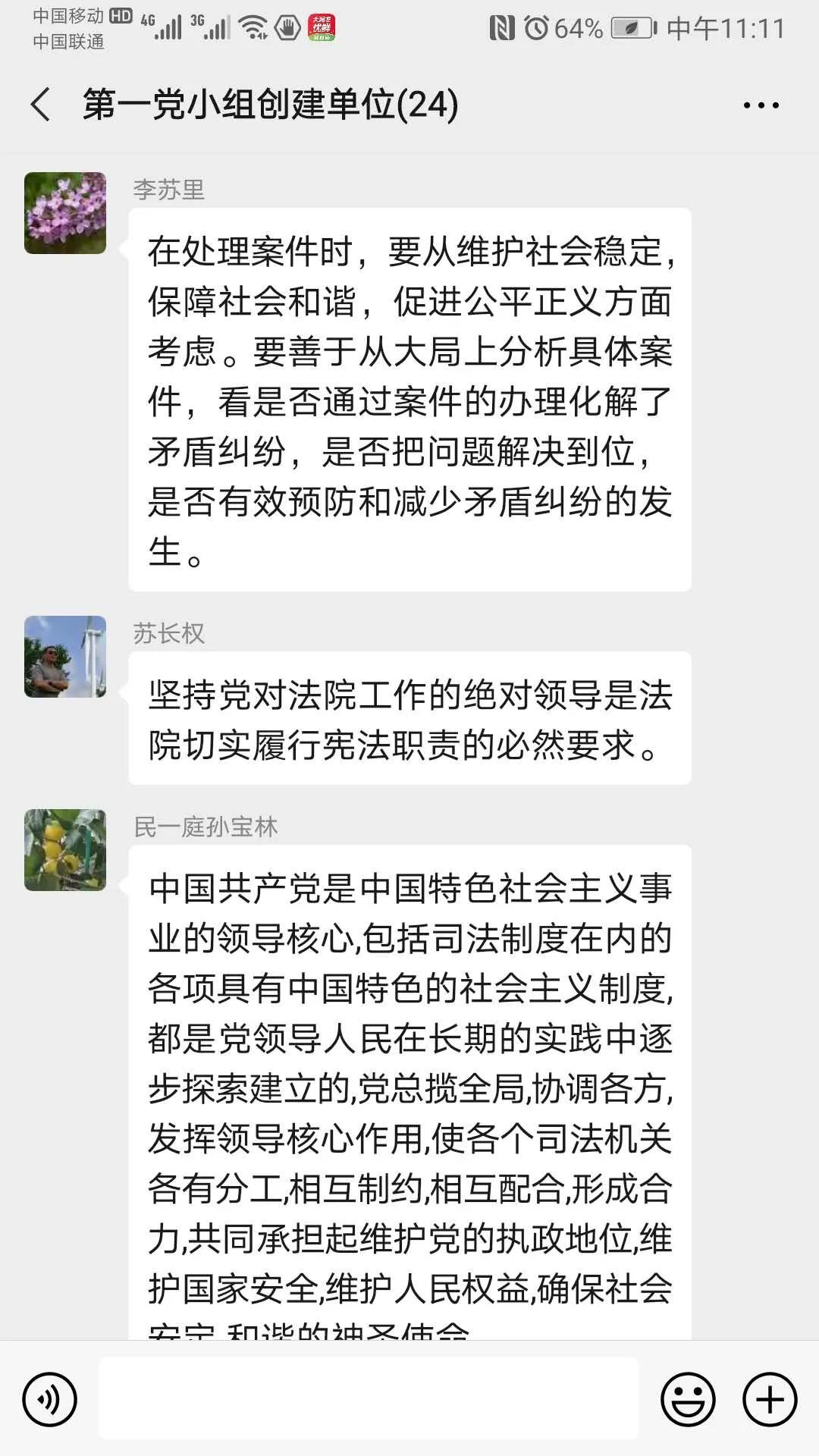Go back from the group chat
Viewport: 819px width, 1456px height.
(41, 105)
